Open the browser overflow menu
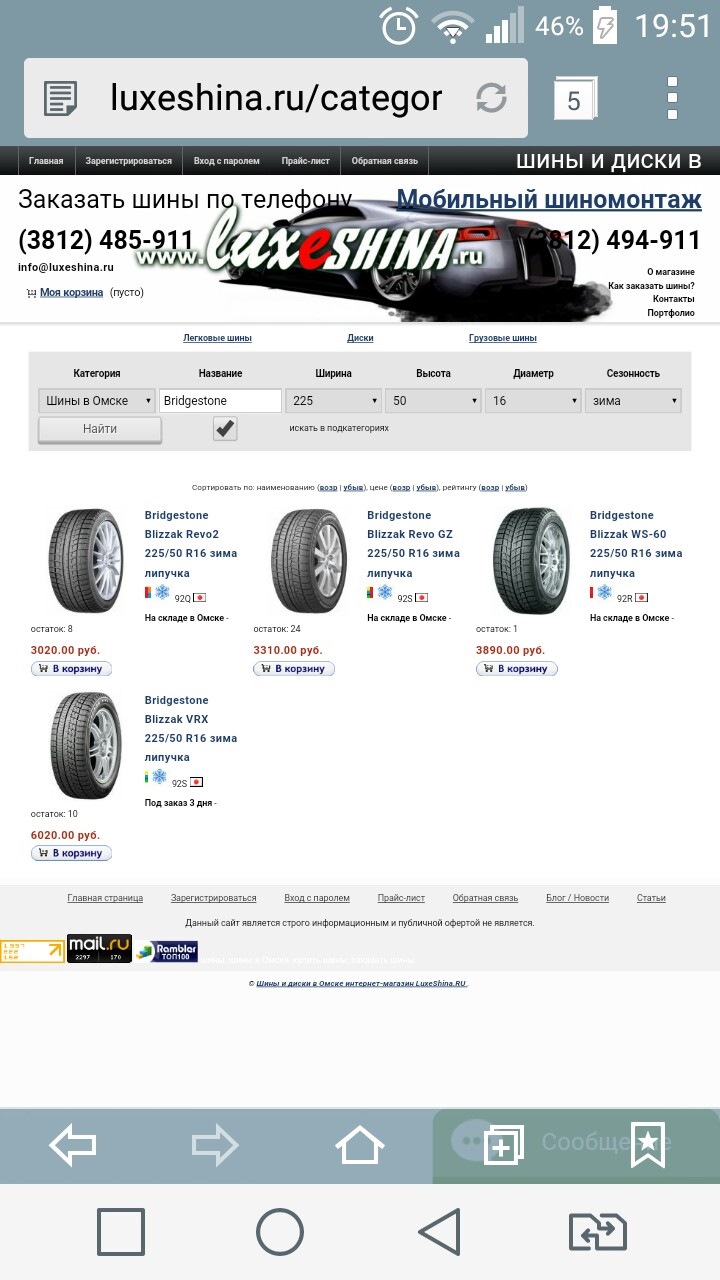The height and width of the screenshot is (1280, 720). [672, 98]
